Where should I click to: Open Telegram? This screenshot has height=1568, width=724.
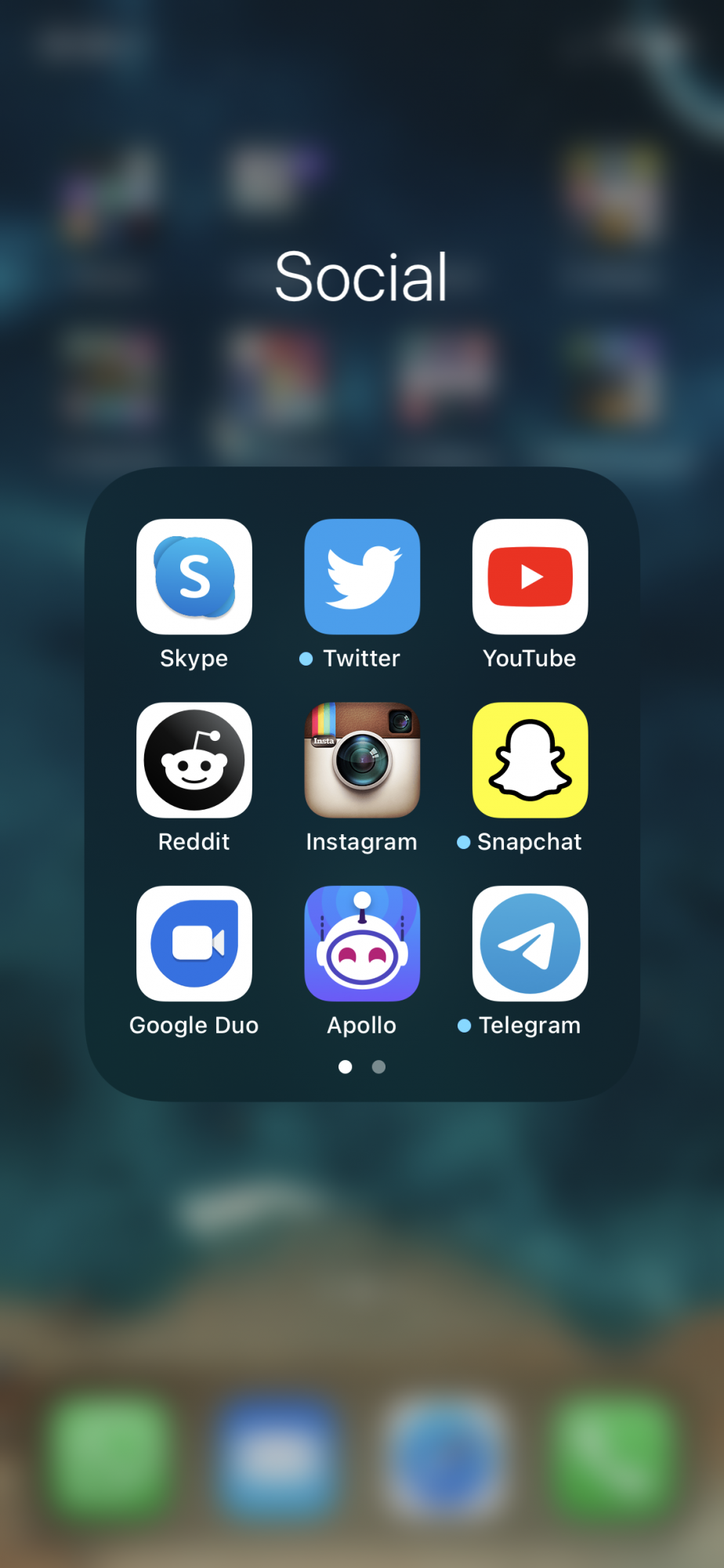[x=530, y=944]
